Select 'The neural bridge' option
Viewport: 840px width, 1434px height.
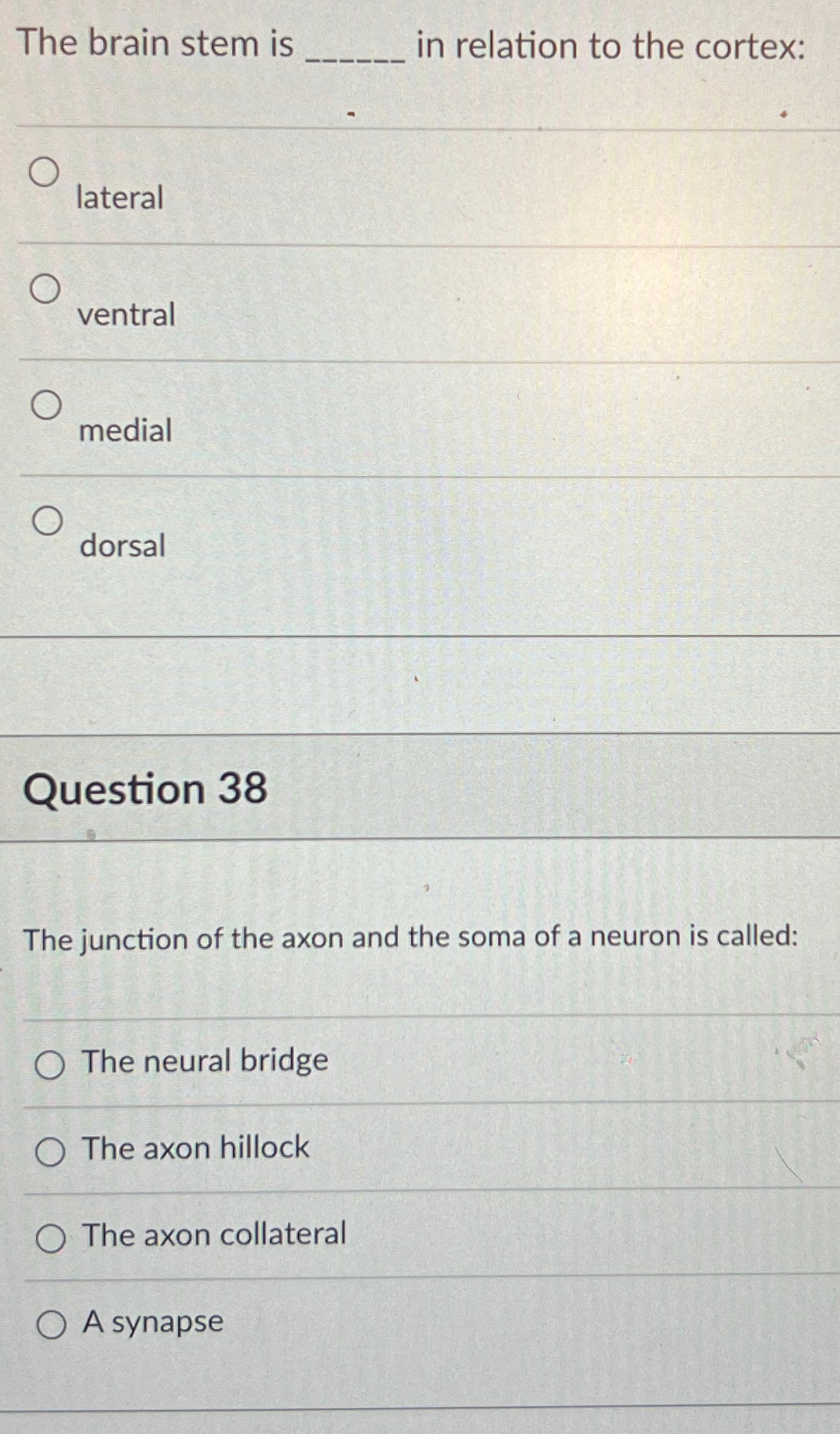click(50, 1065)
